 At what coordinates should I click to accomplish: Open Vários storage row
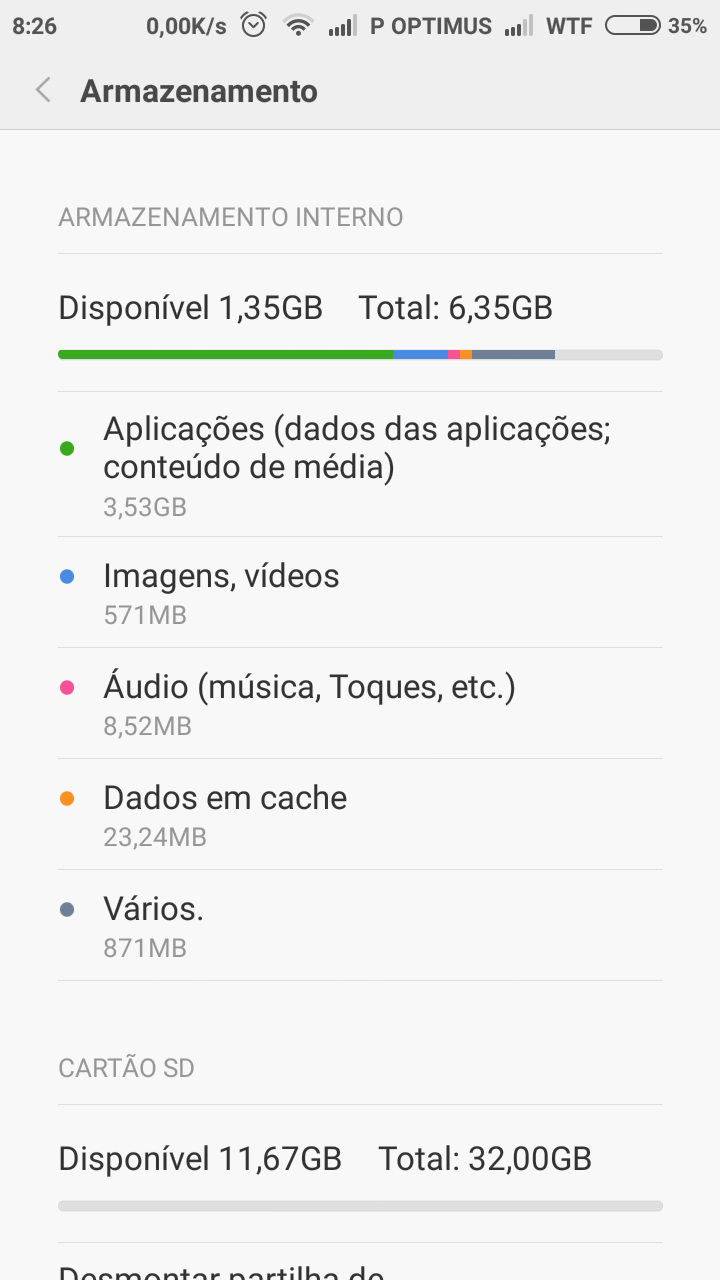click(x=360, y=925)
